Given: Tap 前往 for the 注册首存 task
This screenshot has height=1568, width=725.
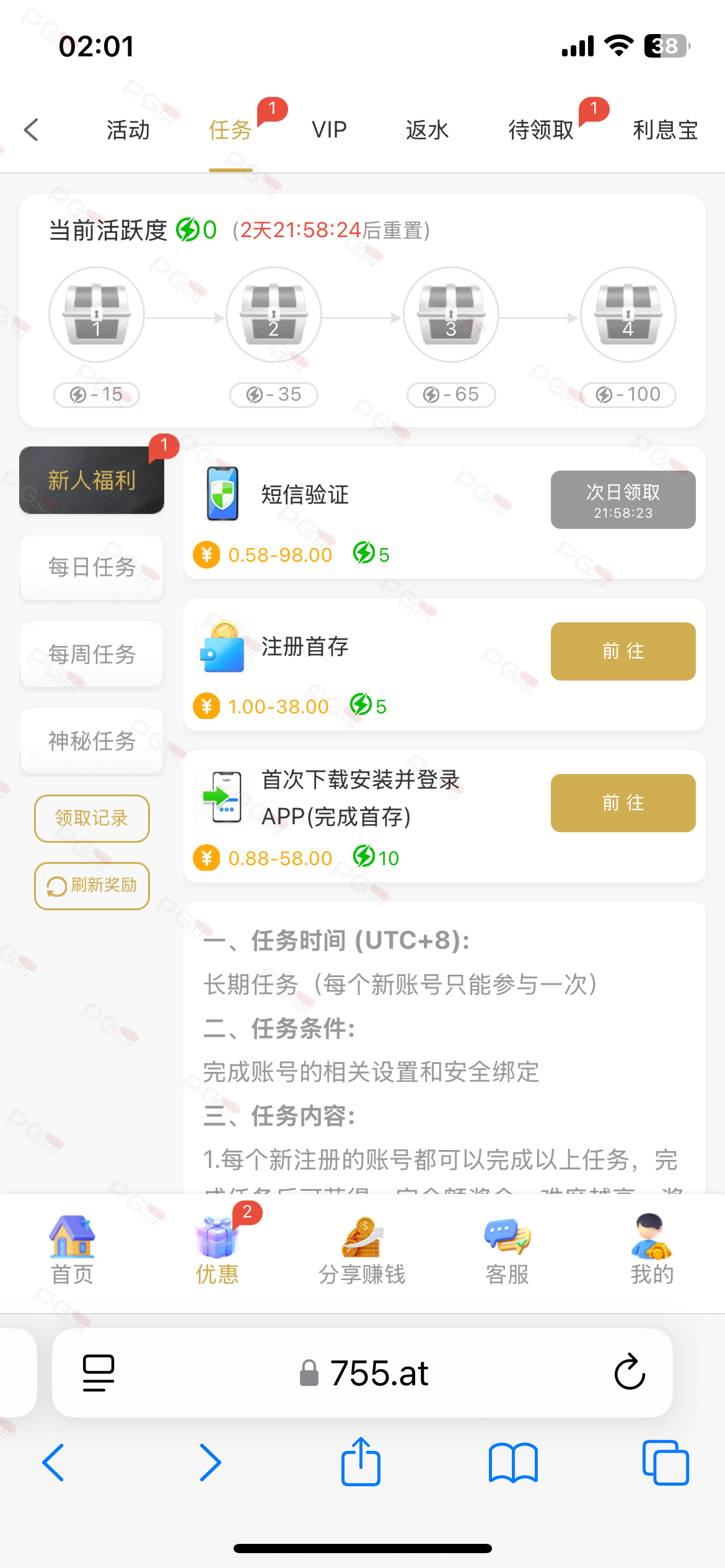Looking at the screenshot, I should [x=623, y=651].
